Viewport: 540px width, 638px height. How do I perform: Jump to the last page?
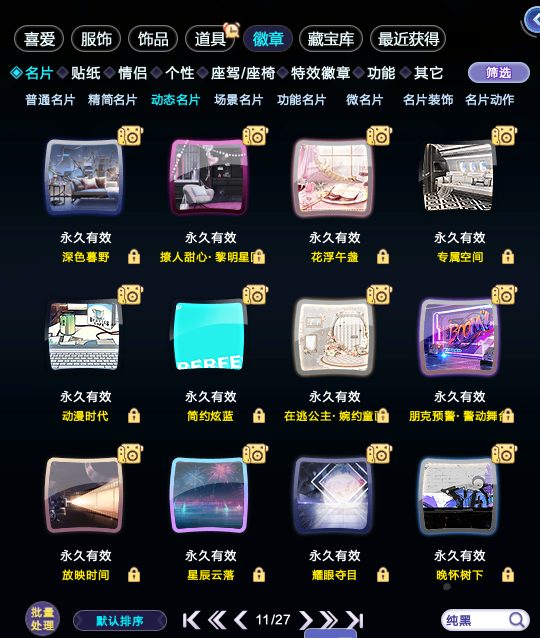[355, 620]
